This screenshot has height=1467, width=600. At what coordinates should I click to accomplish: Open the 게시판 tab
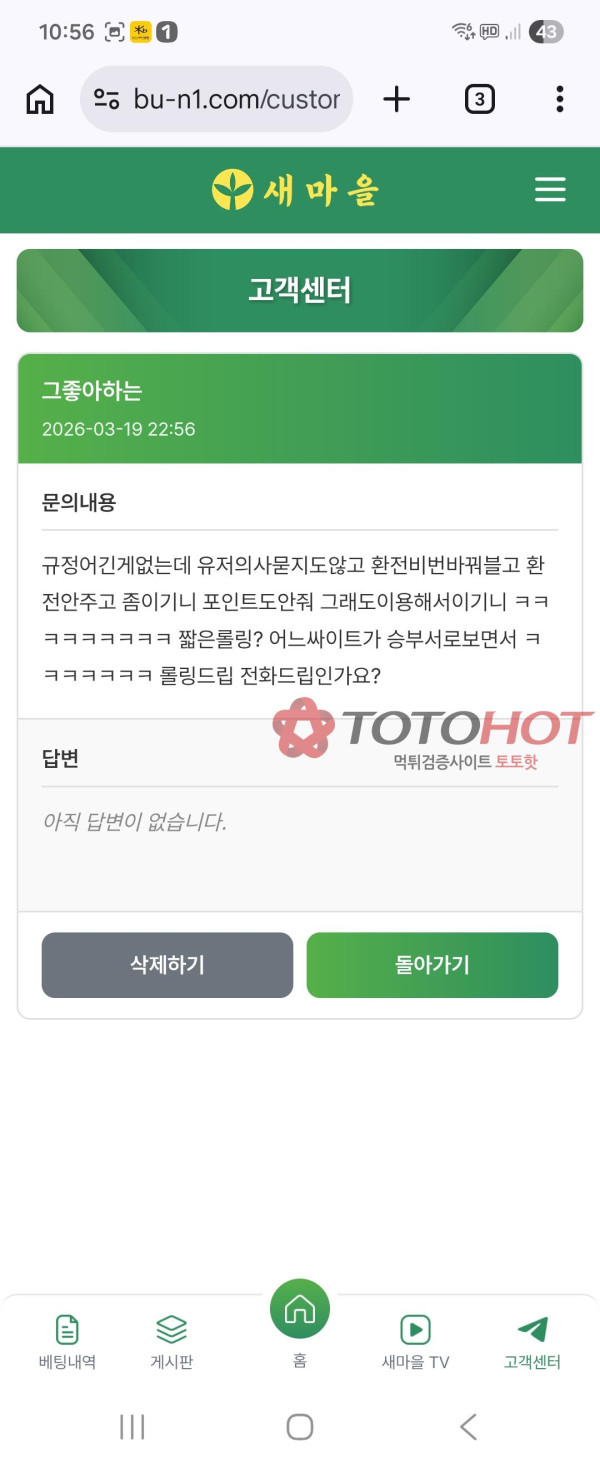click(171, 1341)
